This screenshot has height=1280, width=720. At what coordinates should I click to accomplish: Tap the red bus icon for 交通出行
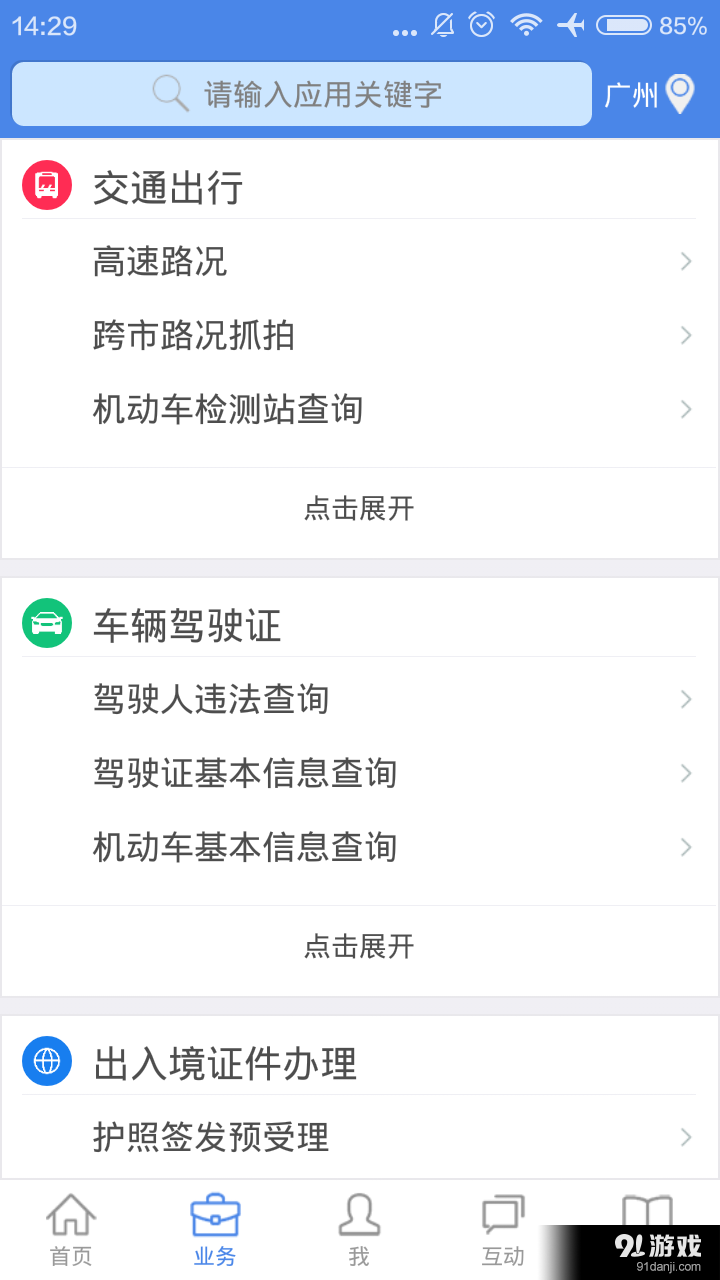(x=46, y=185)
